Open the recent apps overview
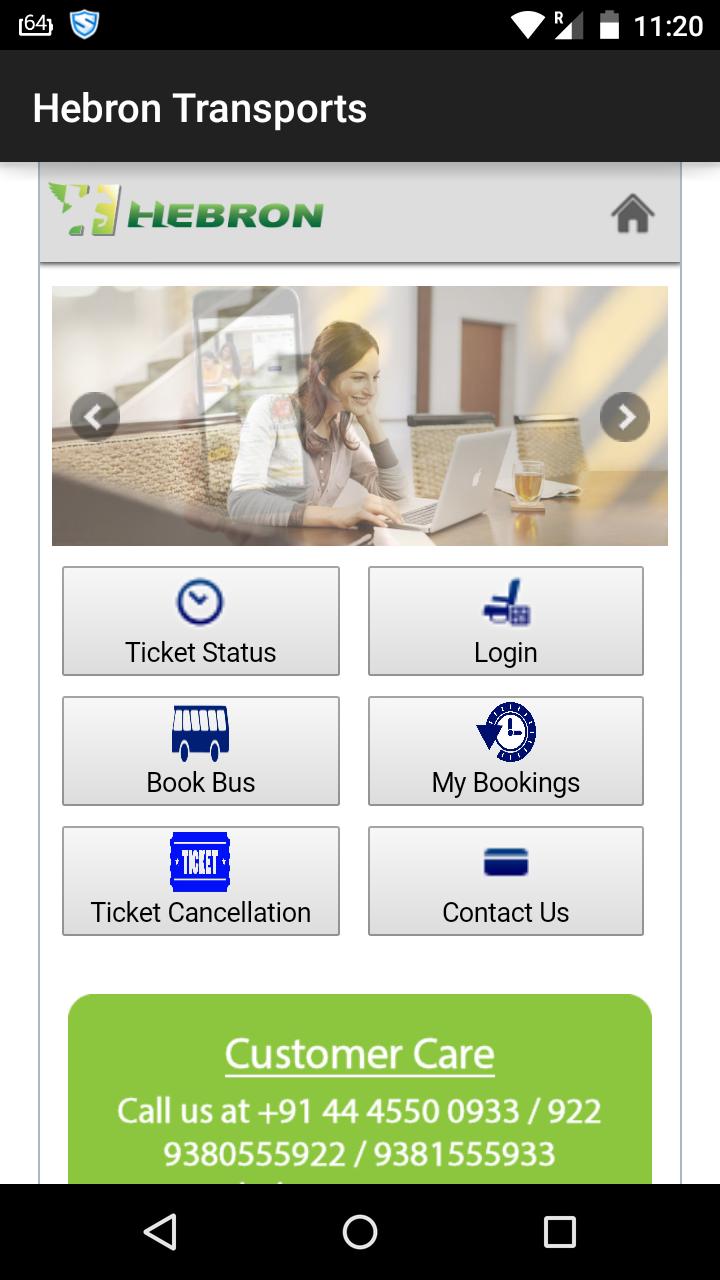This screenshot has height=1280, width=720. coord(559,1232)
